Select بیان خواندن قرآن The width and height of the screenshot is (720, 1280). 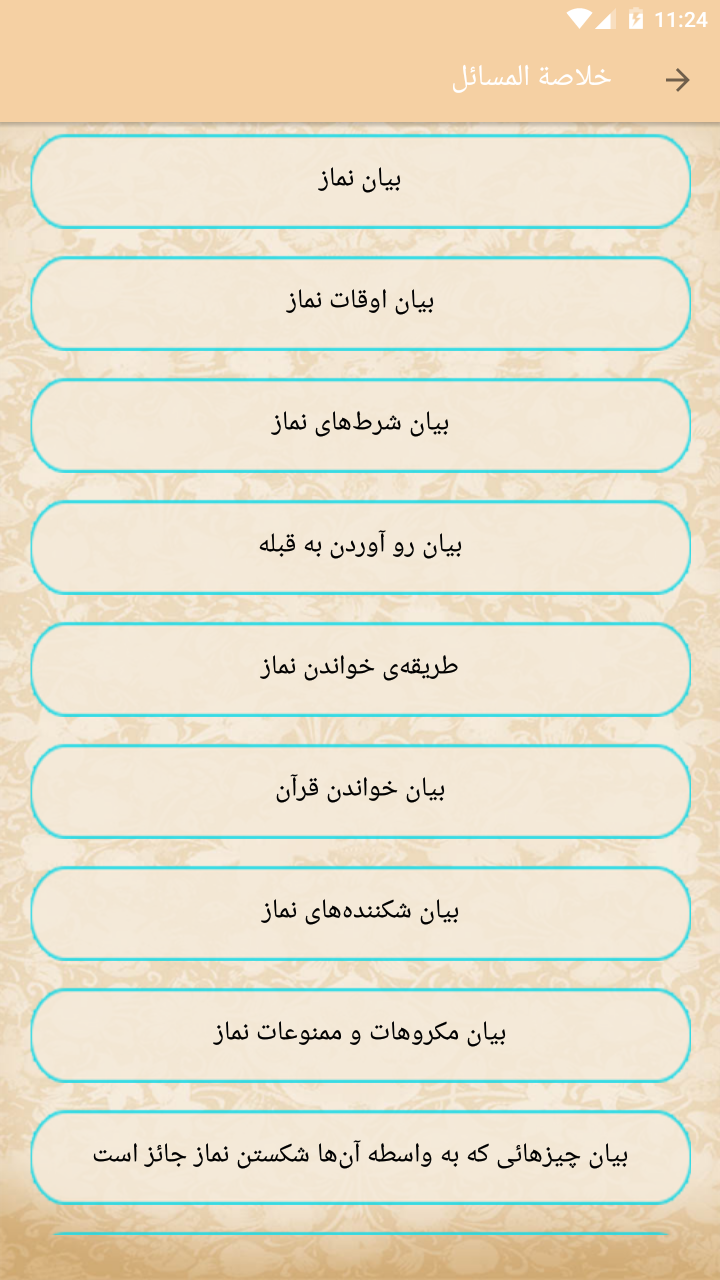(x=360, y=791)
